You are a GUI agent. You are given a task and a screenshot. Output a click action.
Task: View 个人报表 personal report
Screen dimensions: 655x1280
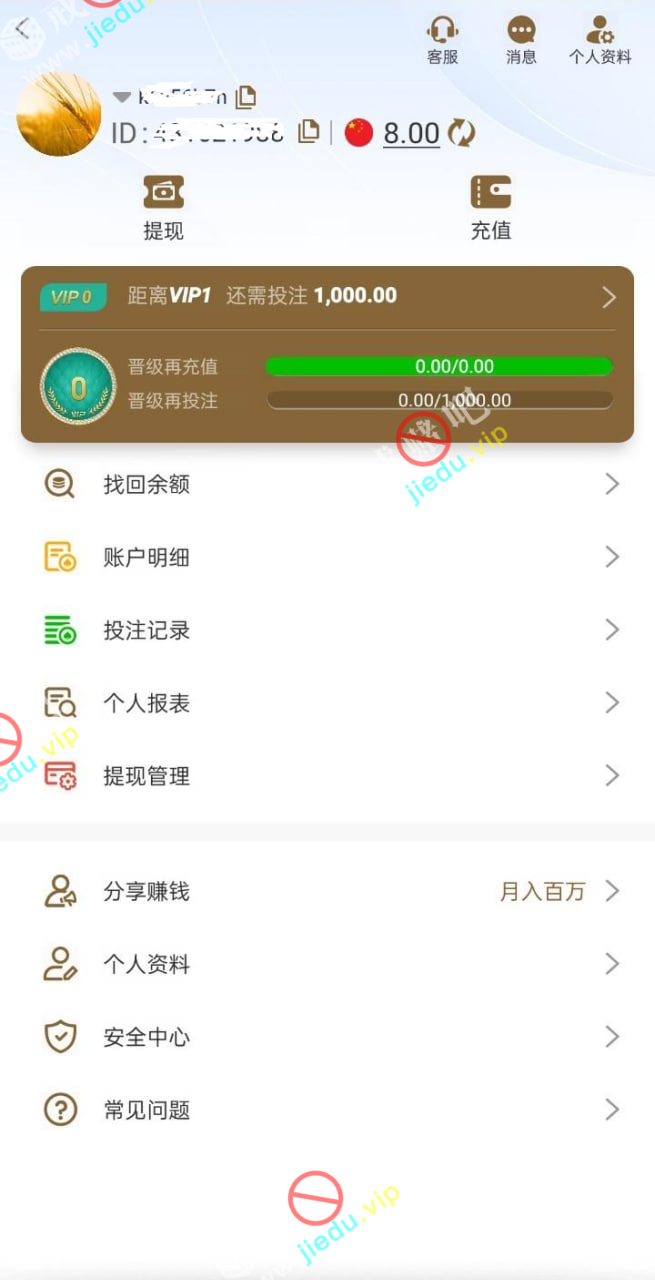327,704
